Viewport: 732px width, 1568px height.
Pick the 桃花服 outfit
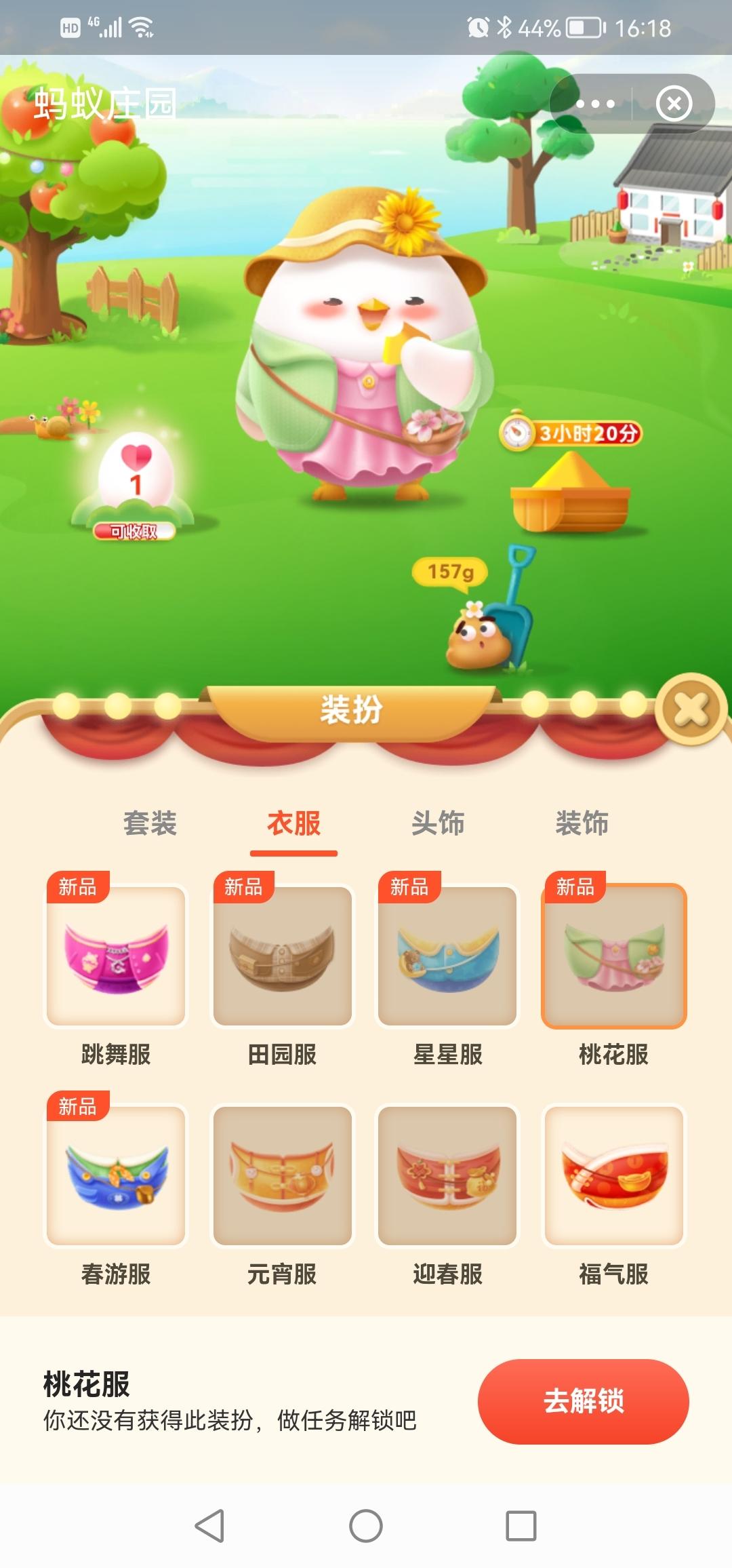(x=614, y=956)
